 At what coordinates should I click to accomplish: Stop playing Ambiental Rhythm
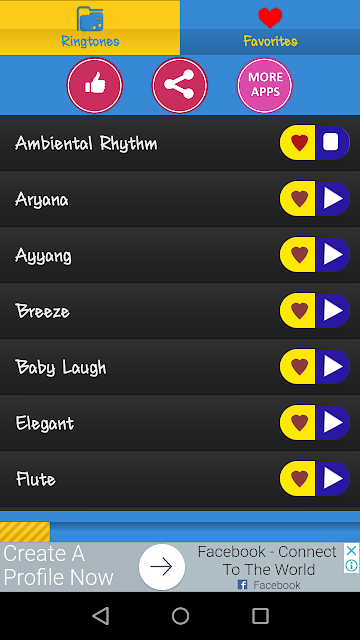[332, 142]
